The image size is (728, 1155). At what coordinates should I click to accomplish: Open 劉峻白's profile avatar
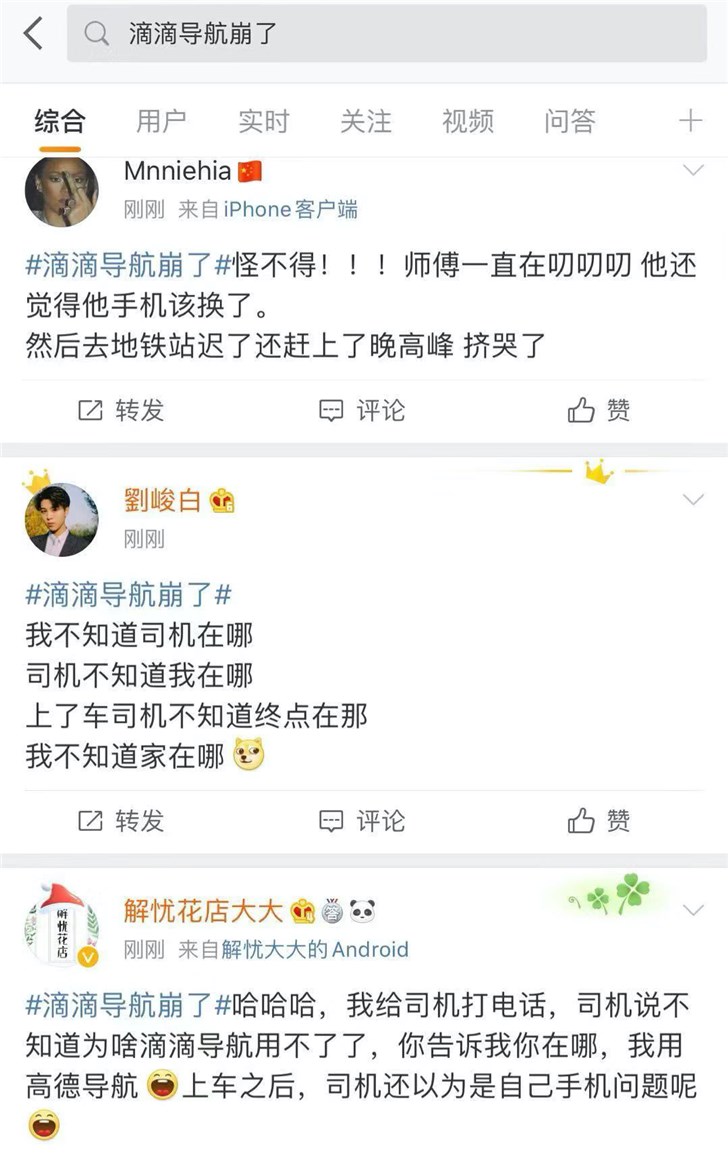62,519
